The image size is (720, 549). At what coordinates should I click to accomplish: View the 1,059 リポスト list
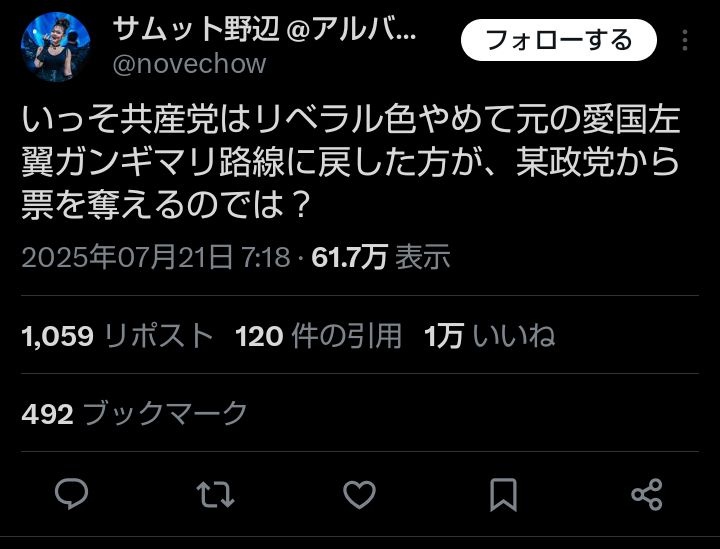point(117,336)
